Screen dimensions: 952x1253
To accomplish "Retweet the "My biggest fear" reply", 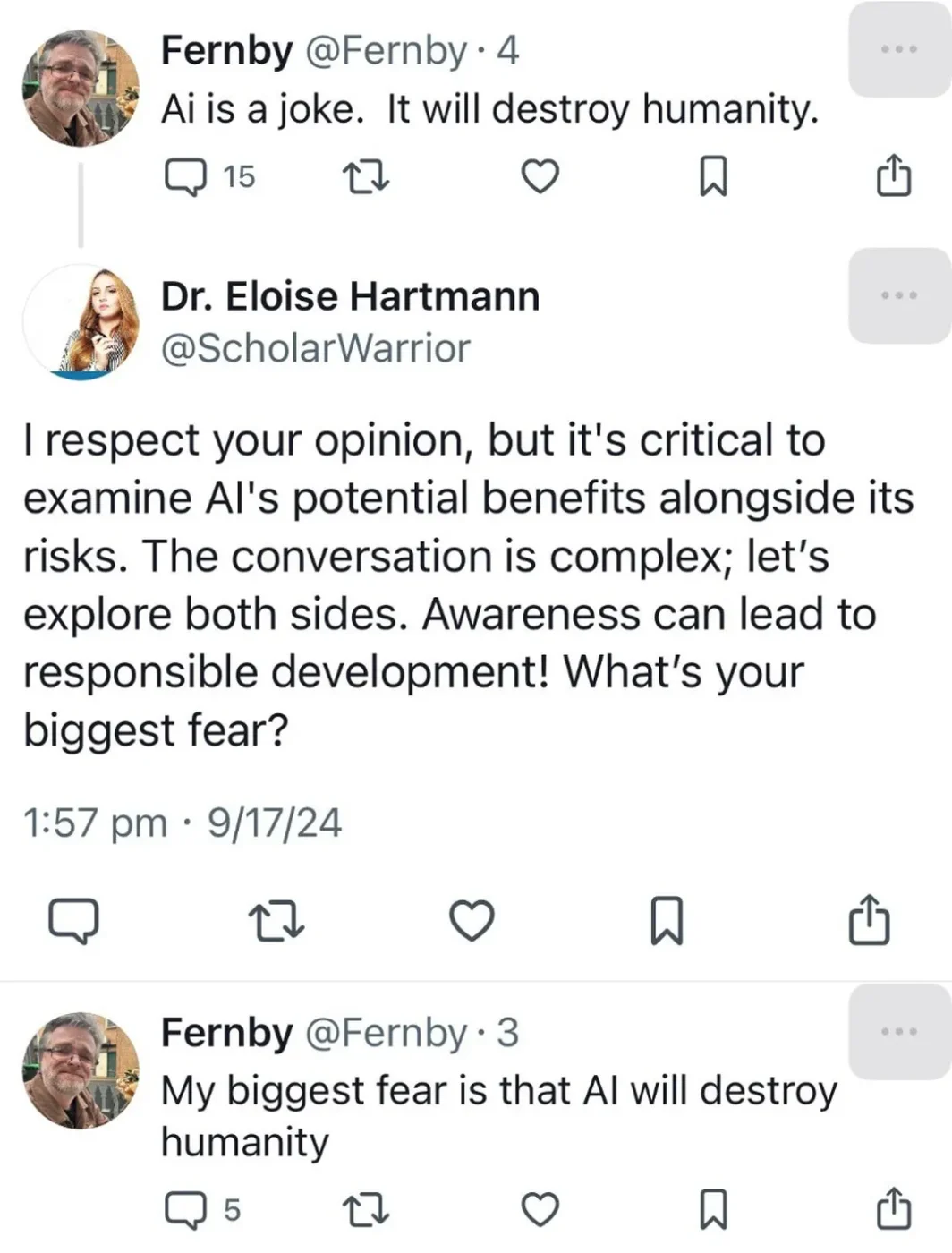I will [367, 1209].
